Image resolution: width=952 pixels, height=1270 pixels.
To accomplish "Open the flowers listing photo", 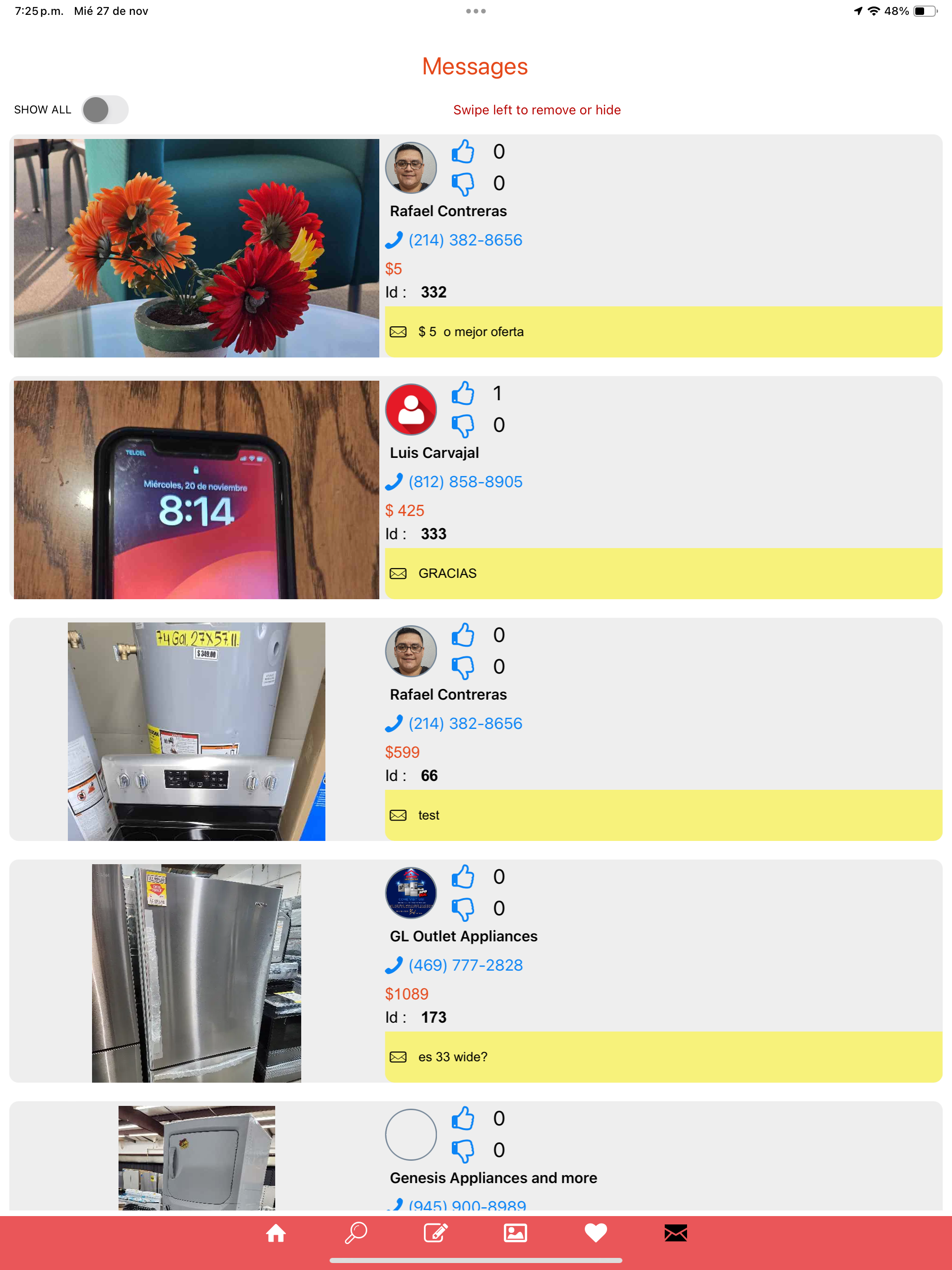I will (196, 248).
